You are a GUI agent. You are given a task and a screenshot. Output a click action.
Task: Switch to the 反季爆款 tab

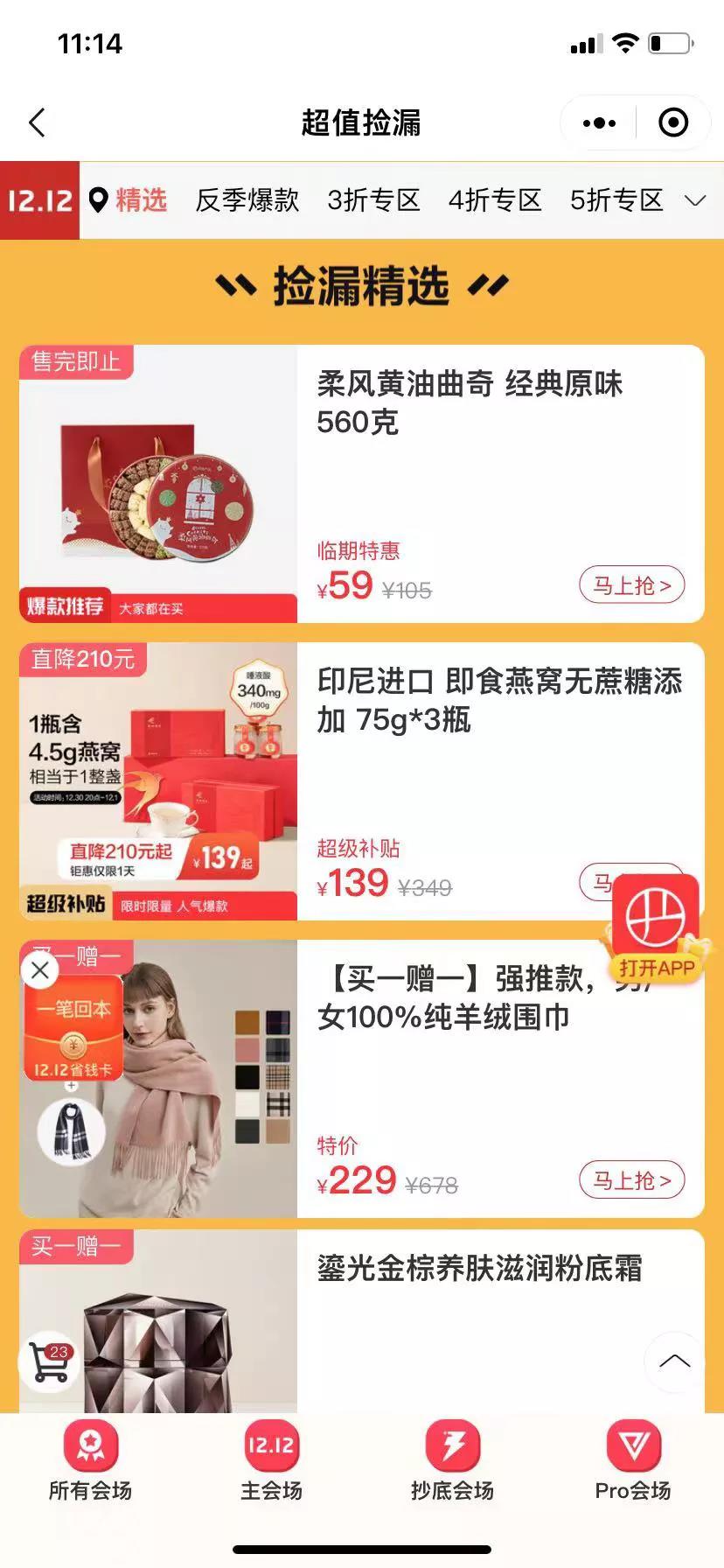point(247,200)
